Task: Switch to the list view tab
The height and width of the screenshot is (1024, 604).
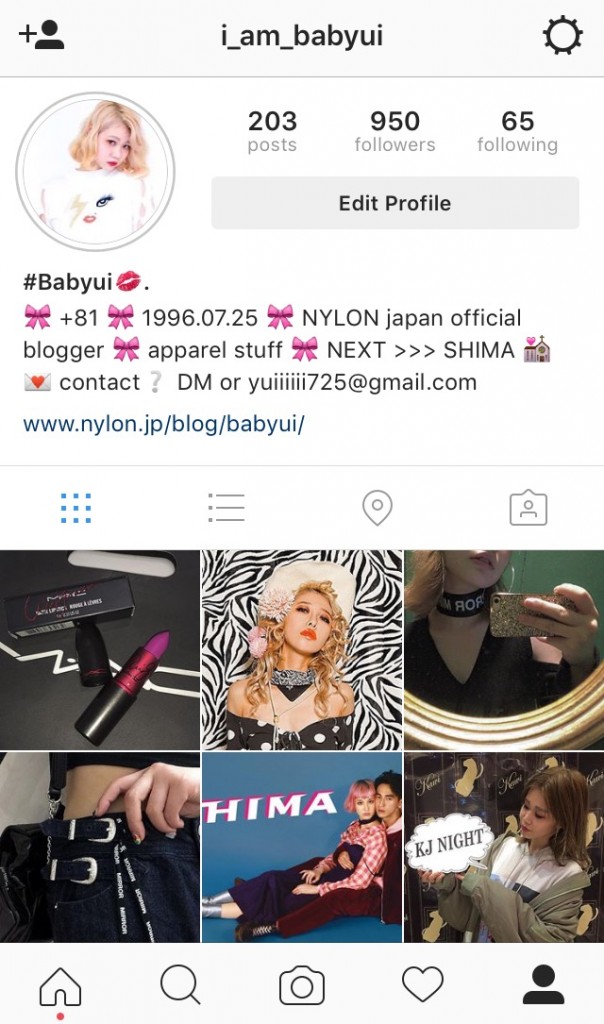Action: (226, 508)
